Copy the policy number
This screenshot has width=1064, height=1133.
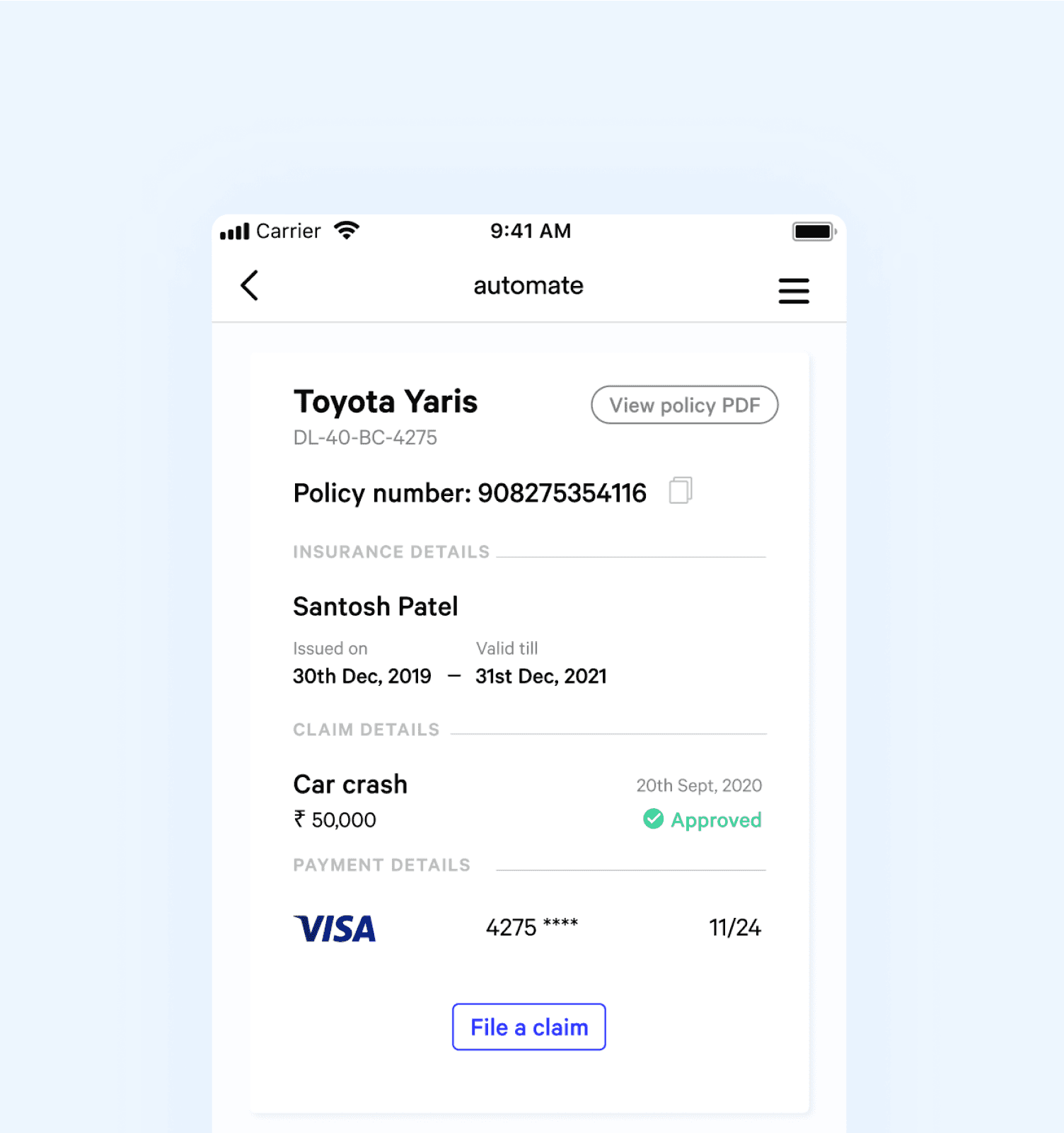pos(681,490)
